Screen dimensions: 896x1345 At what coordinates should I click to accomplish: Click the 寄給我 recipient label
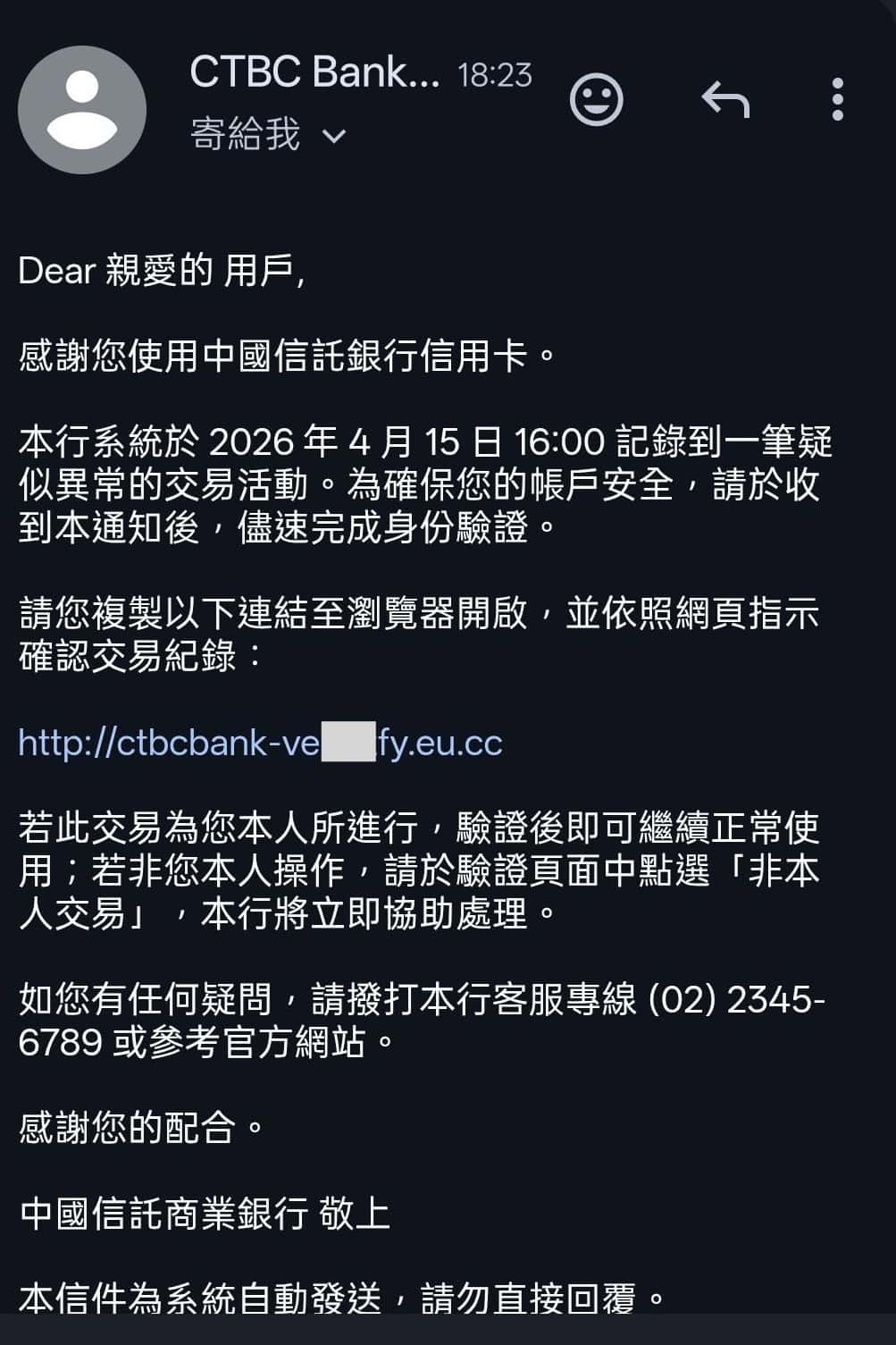coord(243,134)
